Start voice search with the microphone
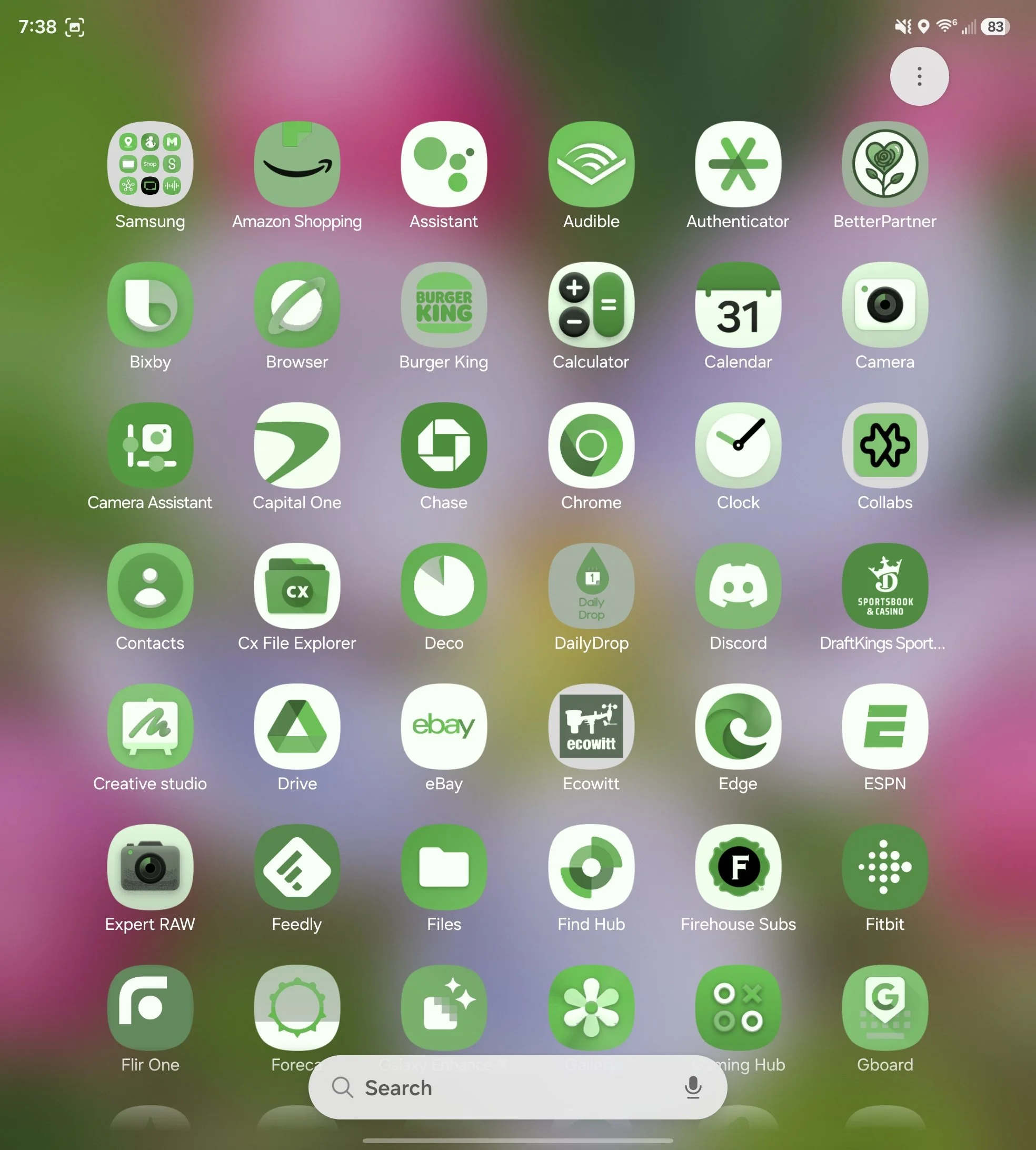The image size is (1036, 1150). (x=693, y=1087)
